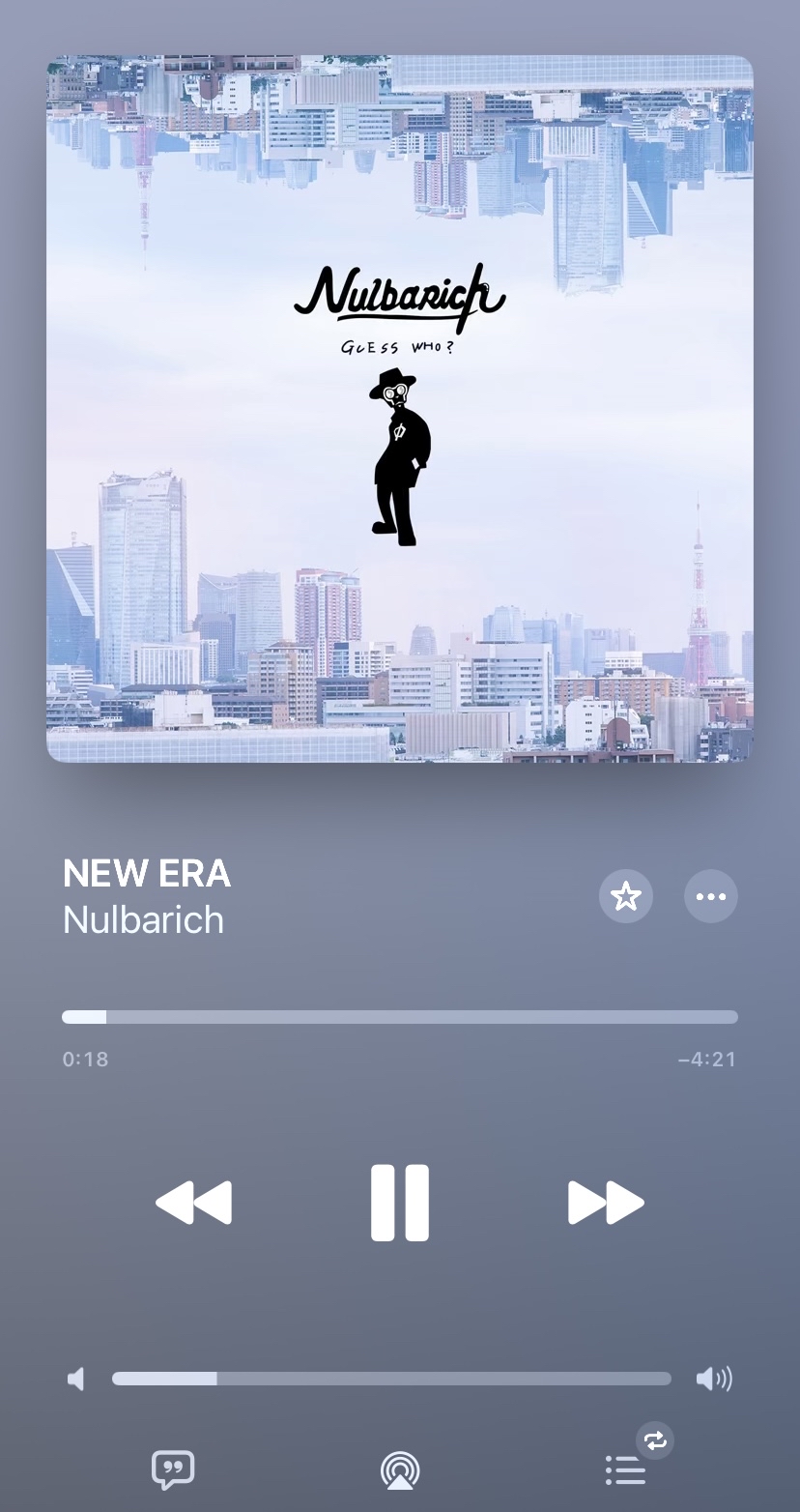
Task: Tap the volume slider bar
Action: tap(391, 1379)
